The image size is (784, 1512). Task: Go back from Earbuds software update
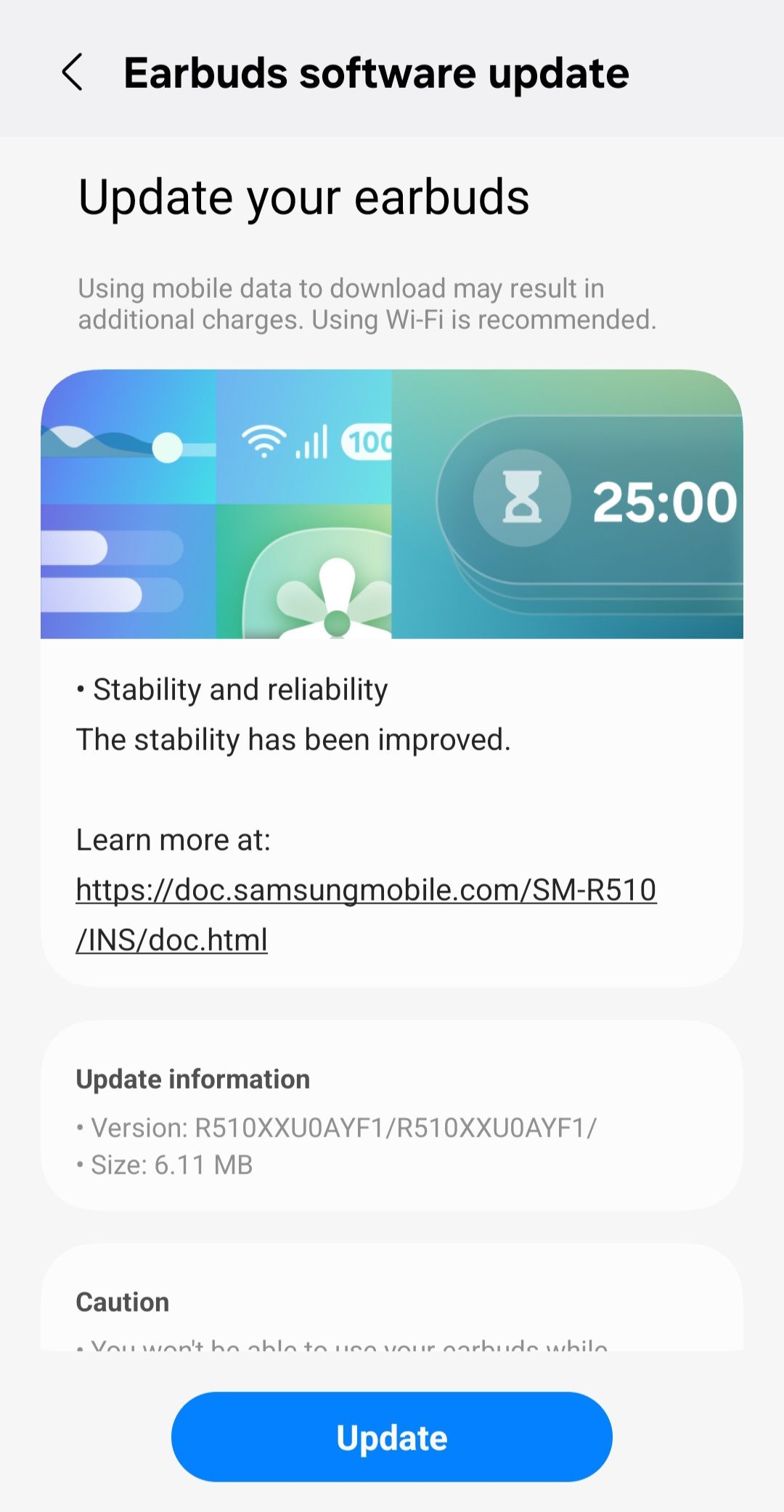click(73, 73)
